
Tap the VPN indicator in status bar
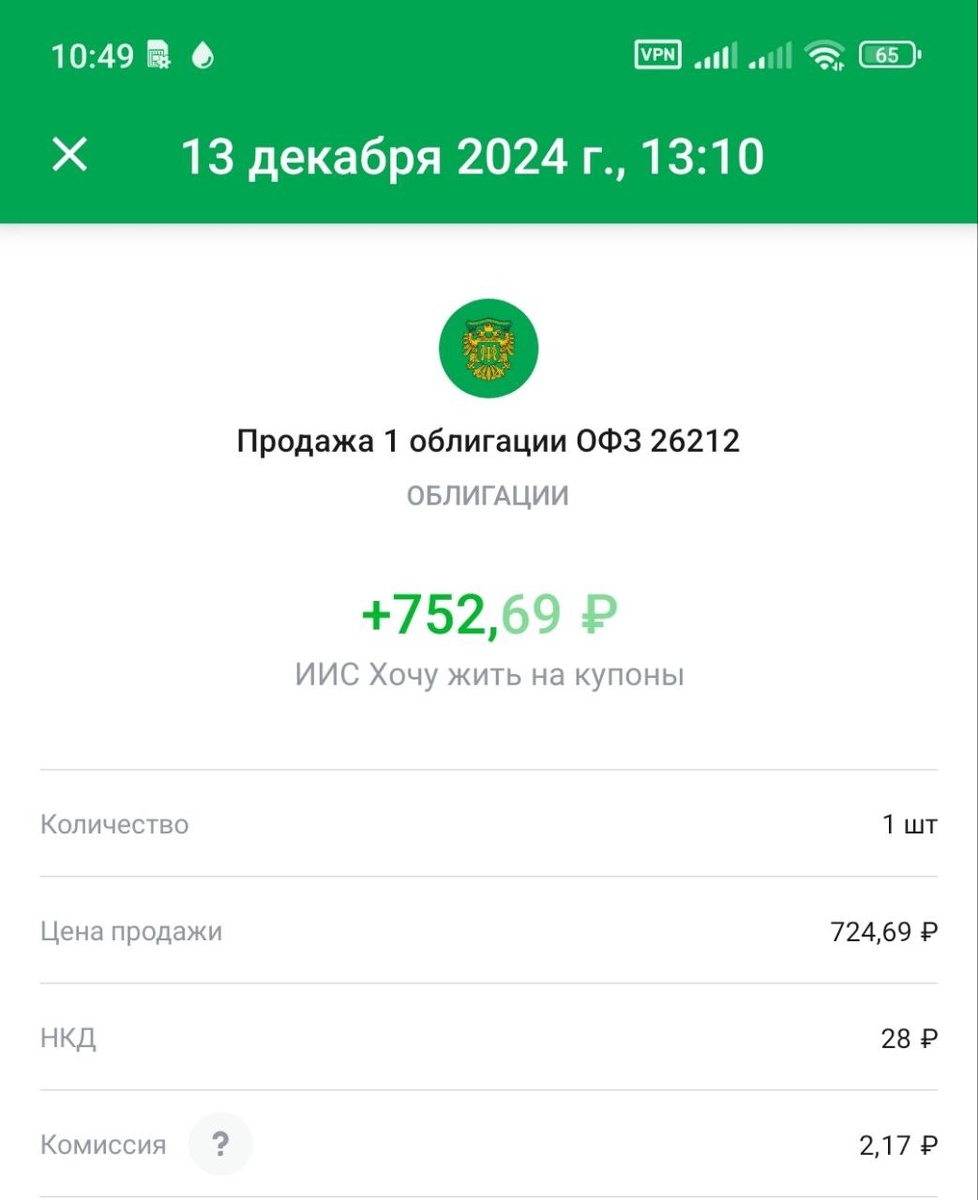pyautogui.click(x=659, y=55)
